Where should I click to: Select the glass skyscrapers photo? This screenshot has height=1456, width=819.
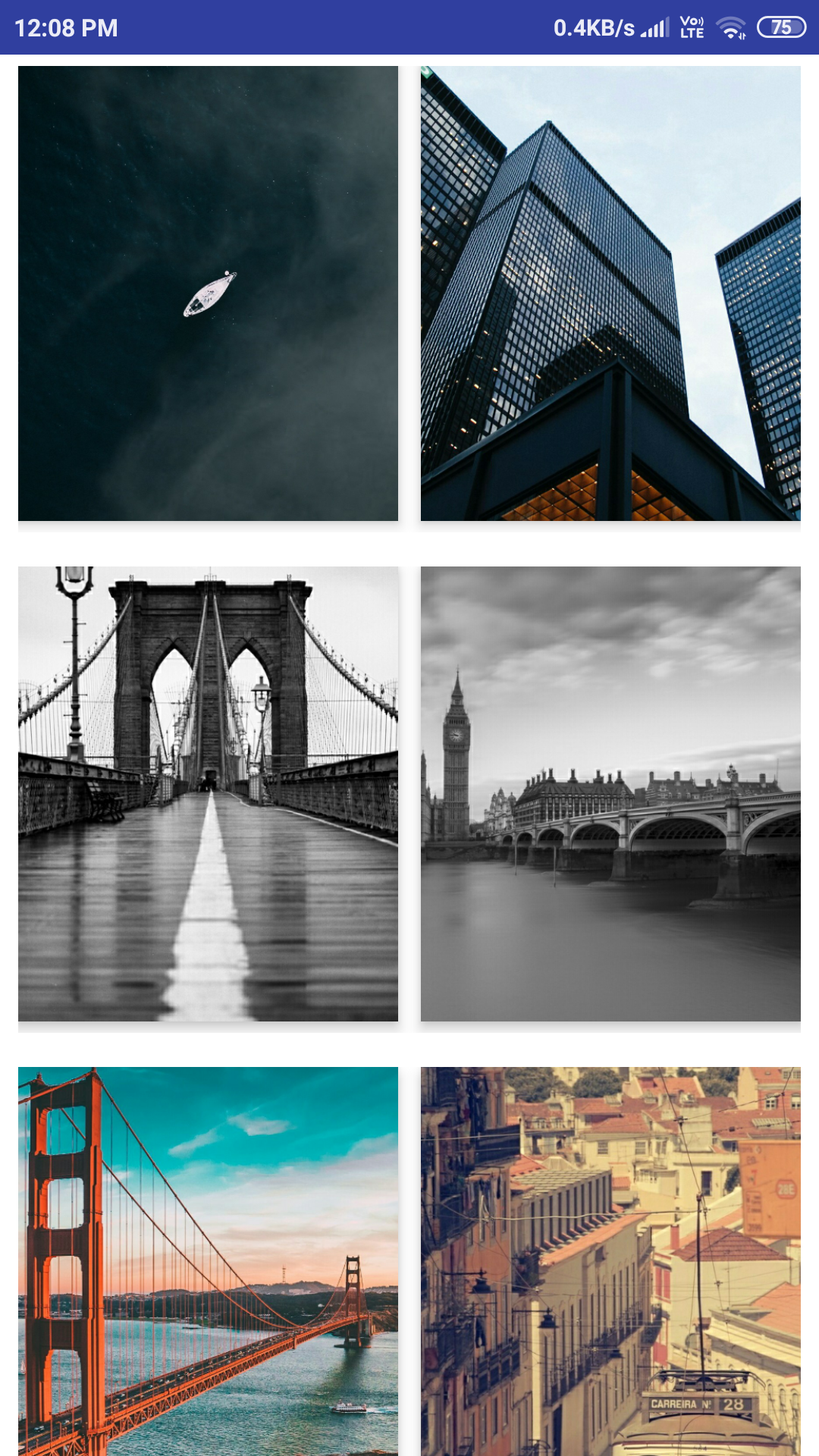coord(610,293)
